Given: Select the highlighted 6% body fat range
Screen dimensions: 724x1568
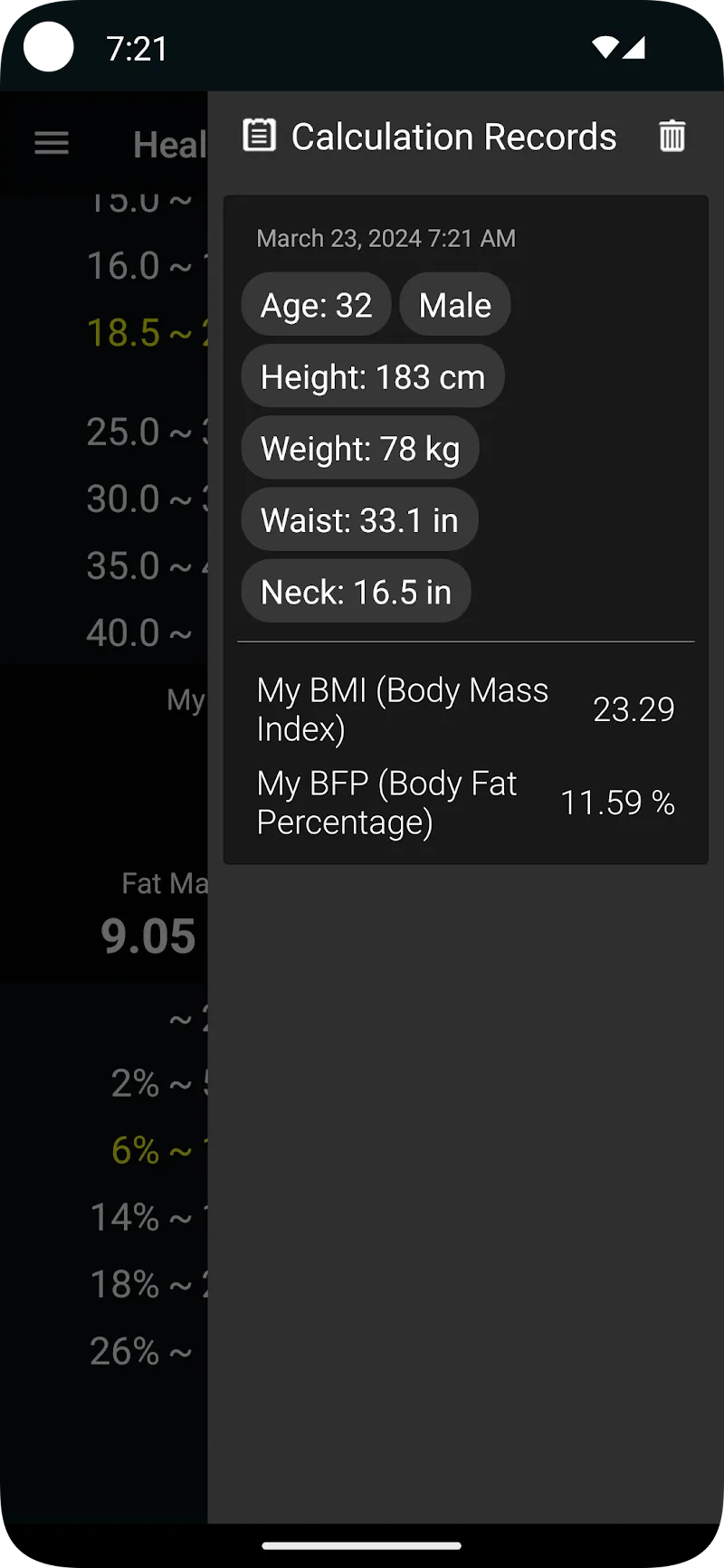Looking at the screenshot, I should click(x=136, y=1150).
